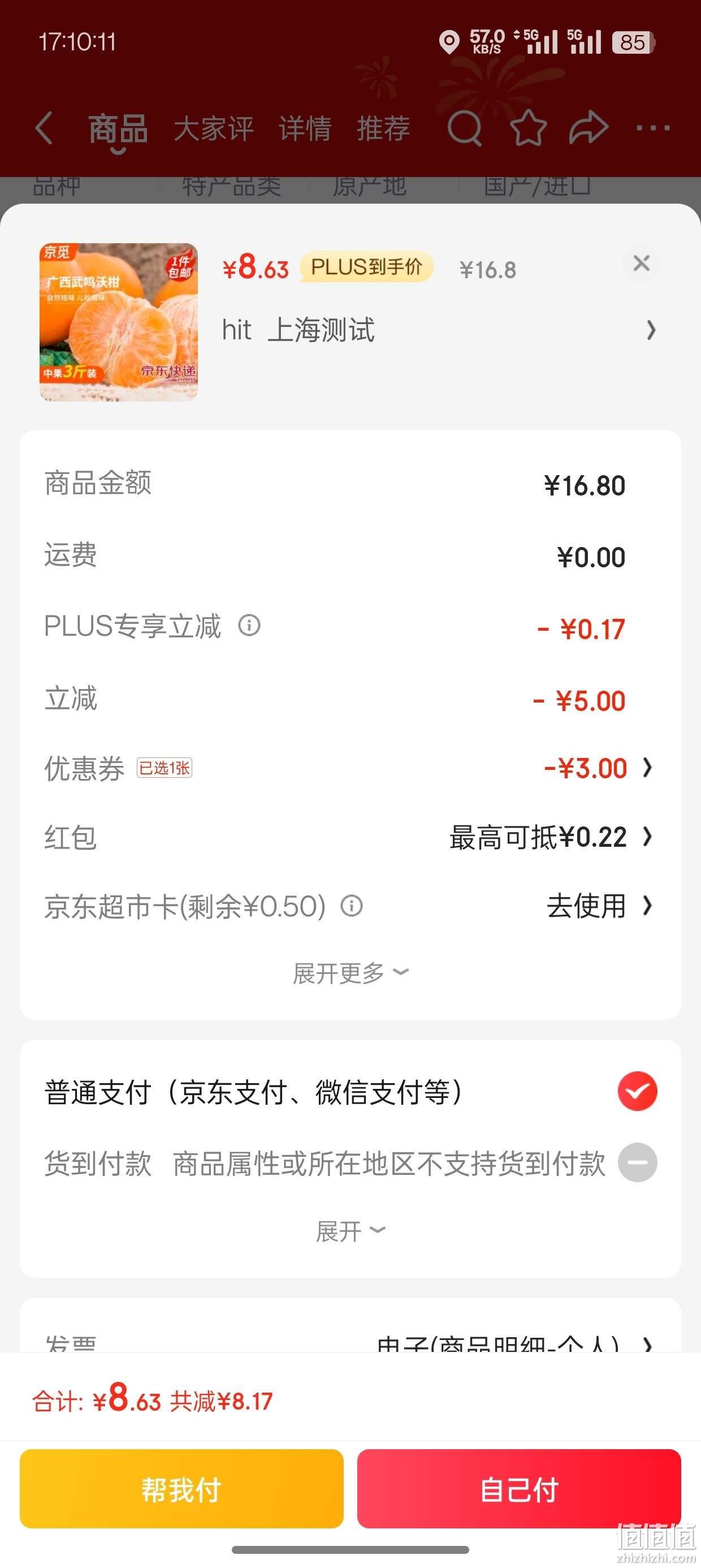Open the 优惠券 coupon selection
The image size is (701, 1568).
pyautogui.click(x=350, y=768)
